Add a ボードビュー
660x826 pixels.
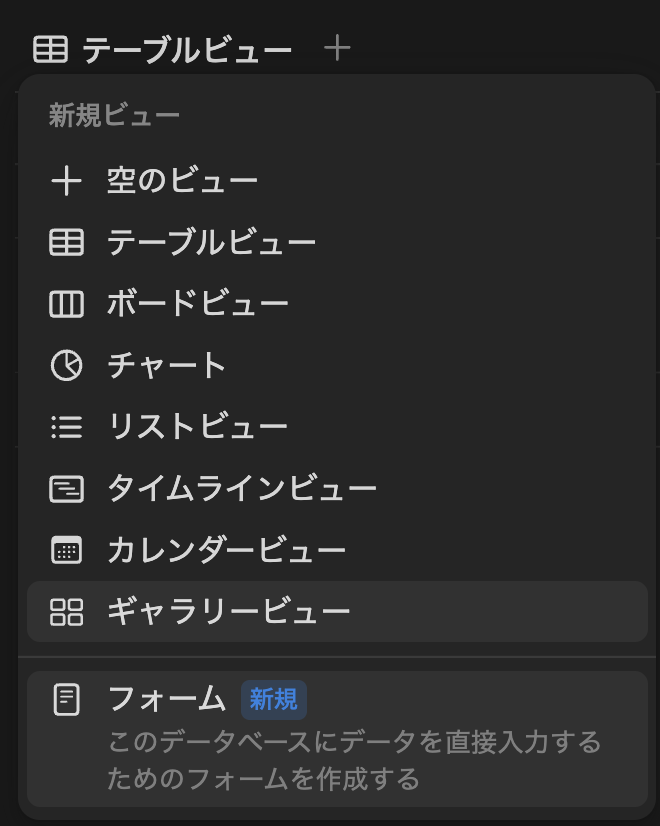[337, 304]
